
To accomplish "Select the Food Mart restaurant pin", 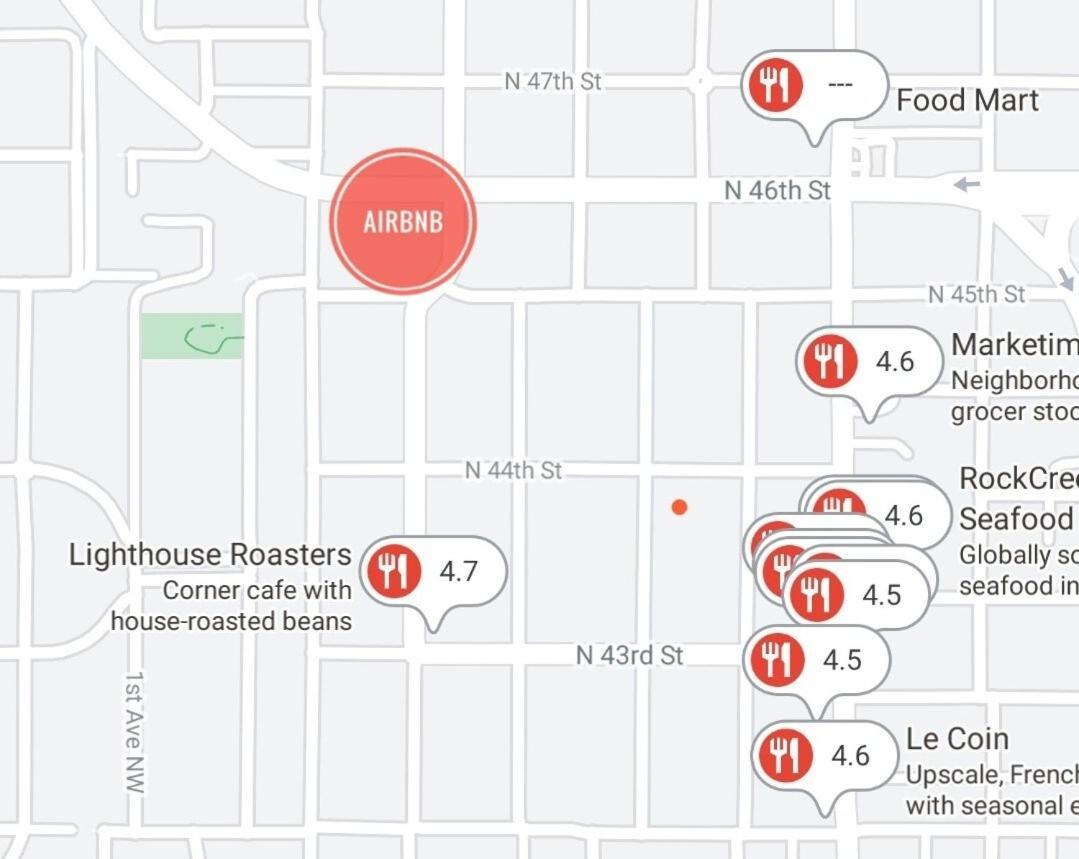I will point(814,86).
